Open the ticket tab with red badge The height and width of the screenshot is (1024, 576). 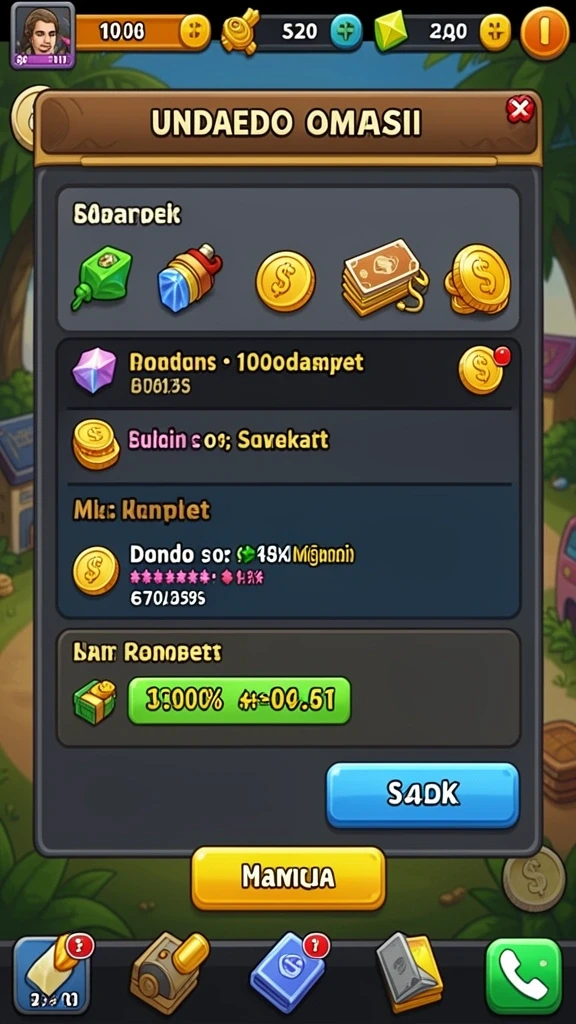53,973
